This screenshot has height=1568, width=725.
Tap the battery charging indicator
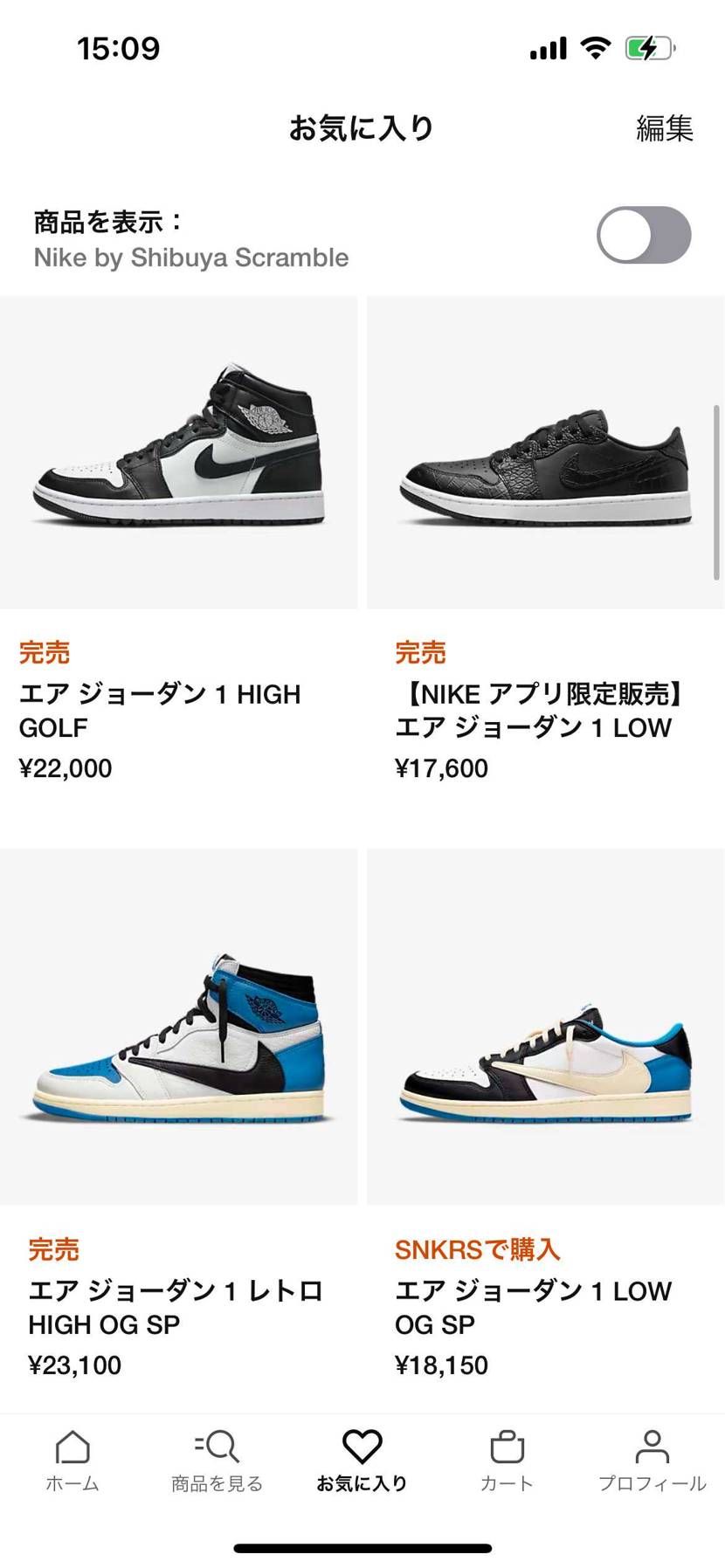[x=646, y=48]
